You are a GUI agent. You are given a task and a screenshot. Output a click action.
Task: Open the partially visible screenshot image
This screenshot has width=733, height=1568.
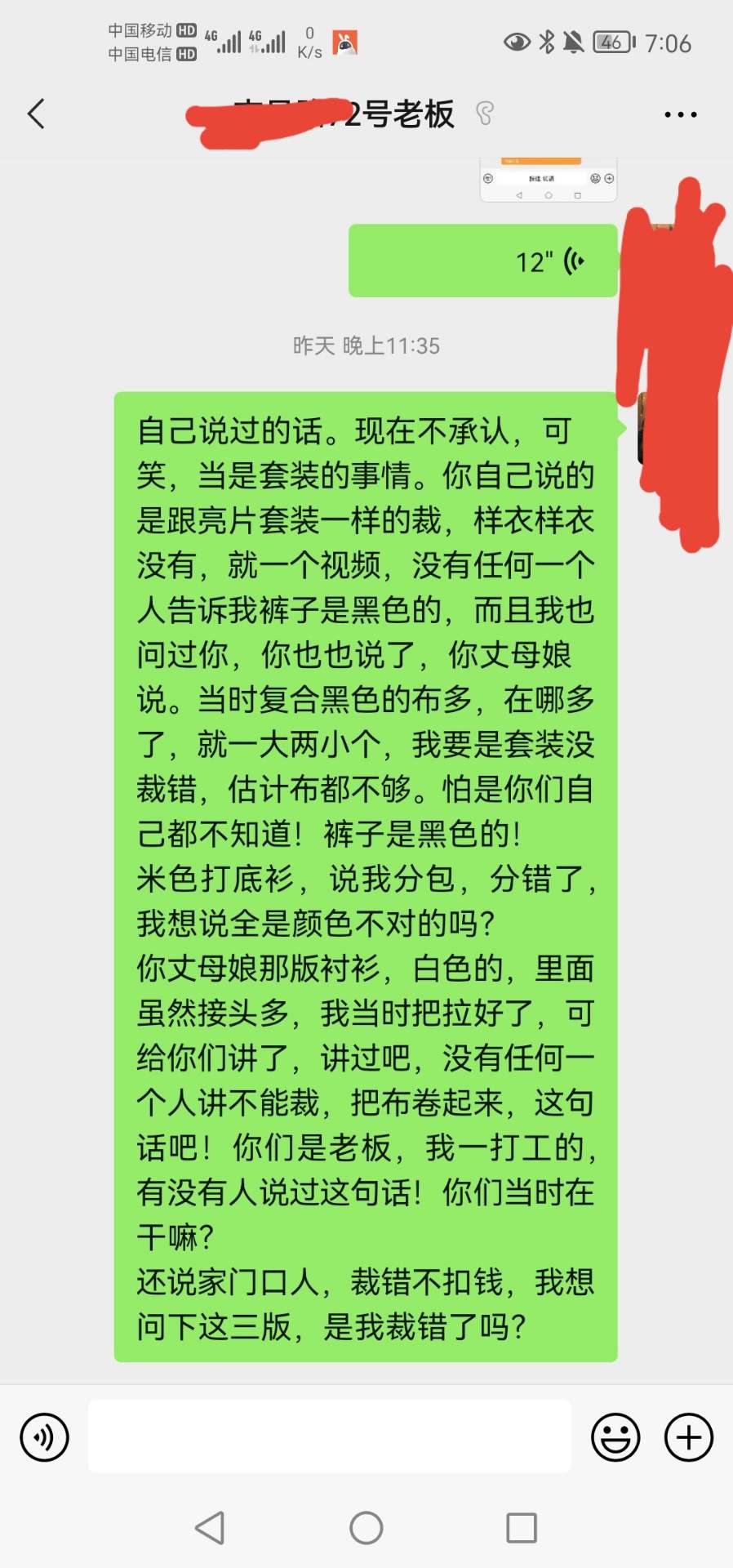pos(548,180)
